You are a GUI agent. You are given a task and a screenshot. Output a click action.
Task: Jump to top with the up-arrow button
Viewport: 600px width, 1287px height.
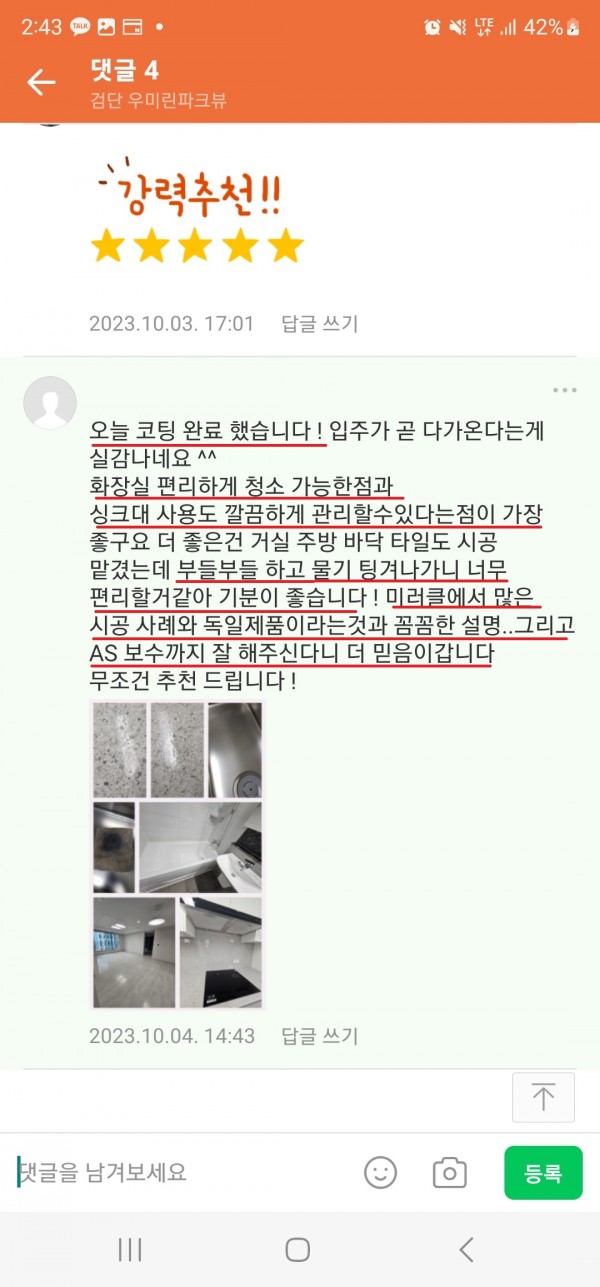click(543, 1097)
